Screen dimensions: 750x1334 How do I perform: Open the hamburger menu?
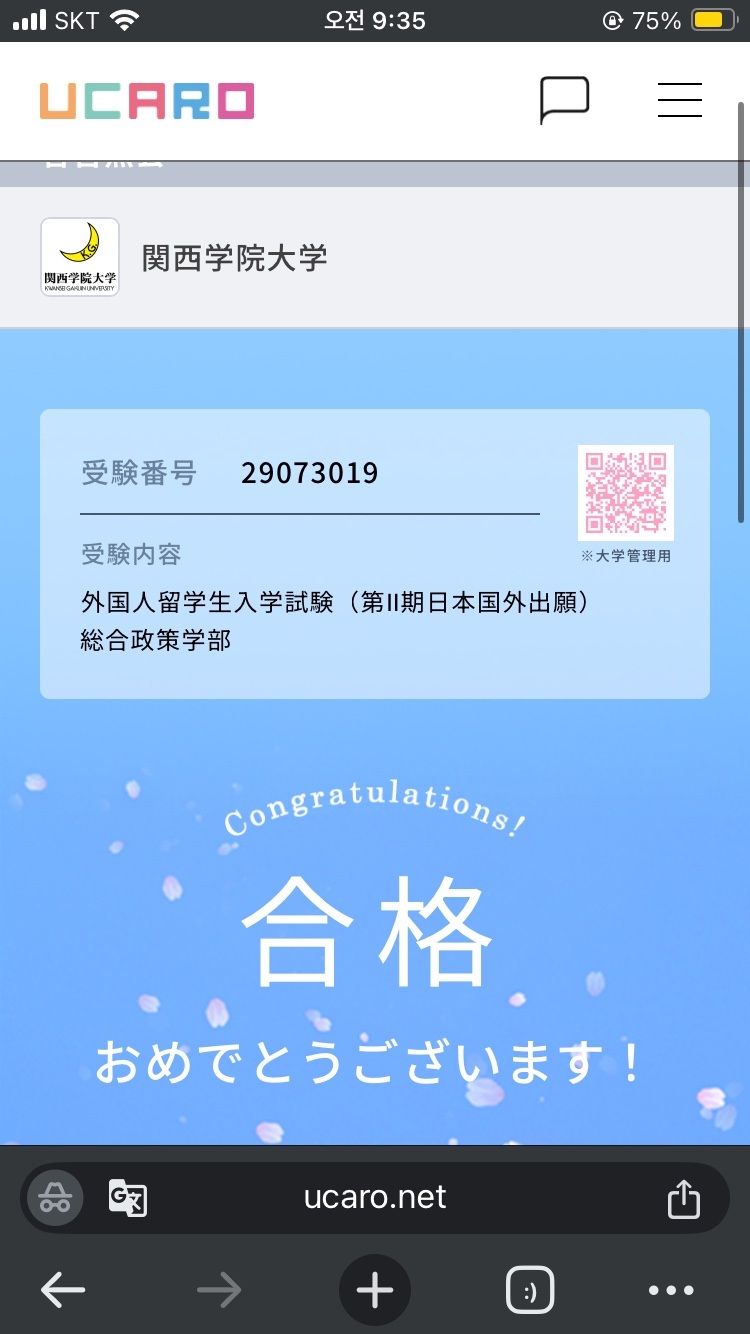(680, 100)
